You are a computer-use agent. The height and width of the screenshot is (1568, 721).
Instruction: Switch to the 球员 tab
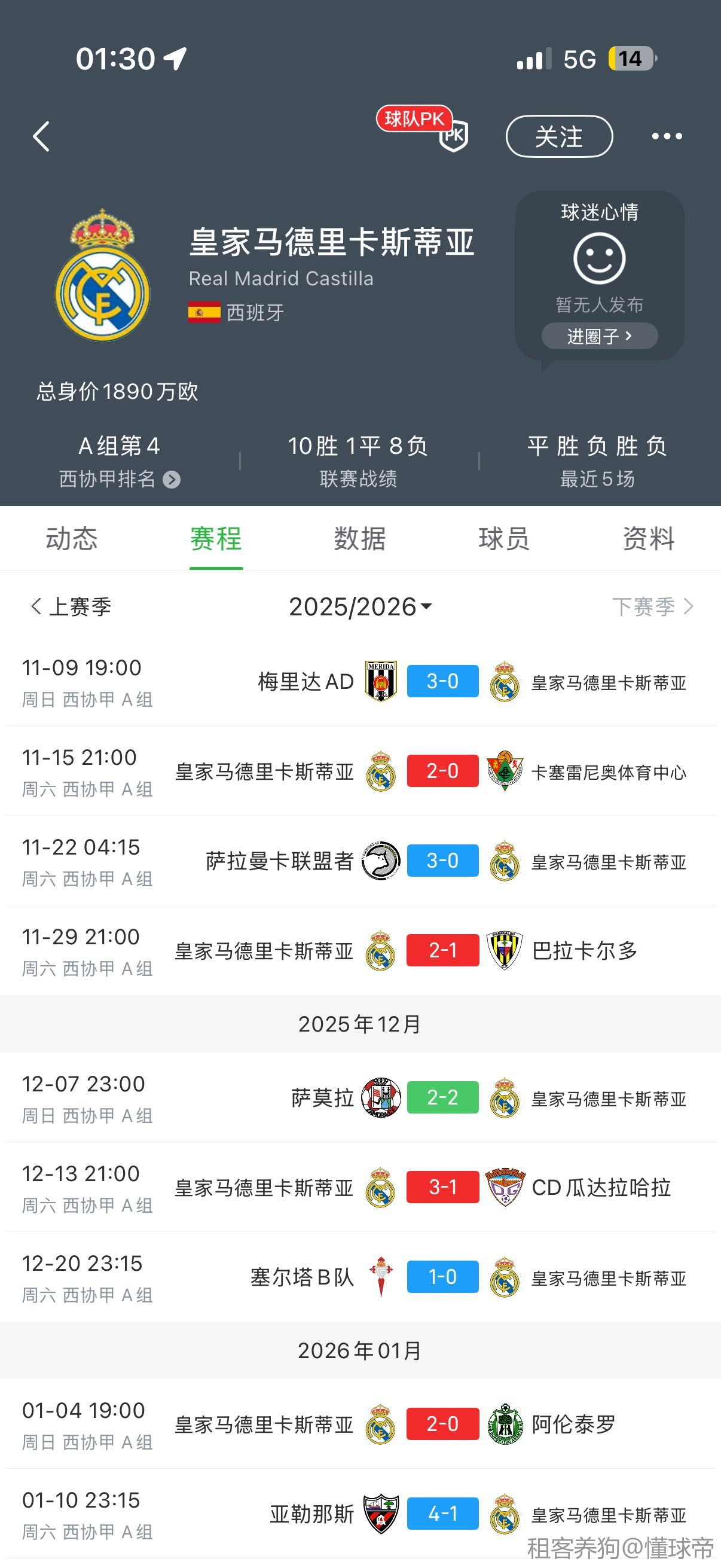click(x=504, y=539)
